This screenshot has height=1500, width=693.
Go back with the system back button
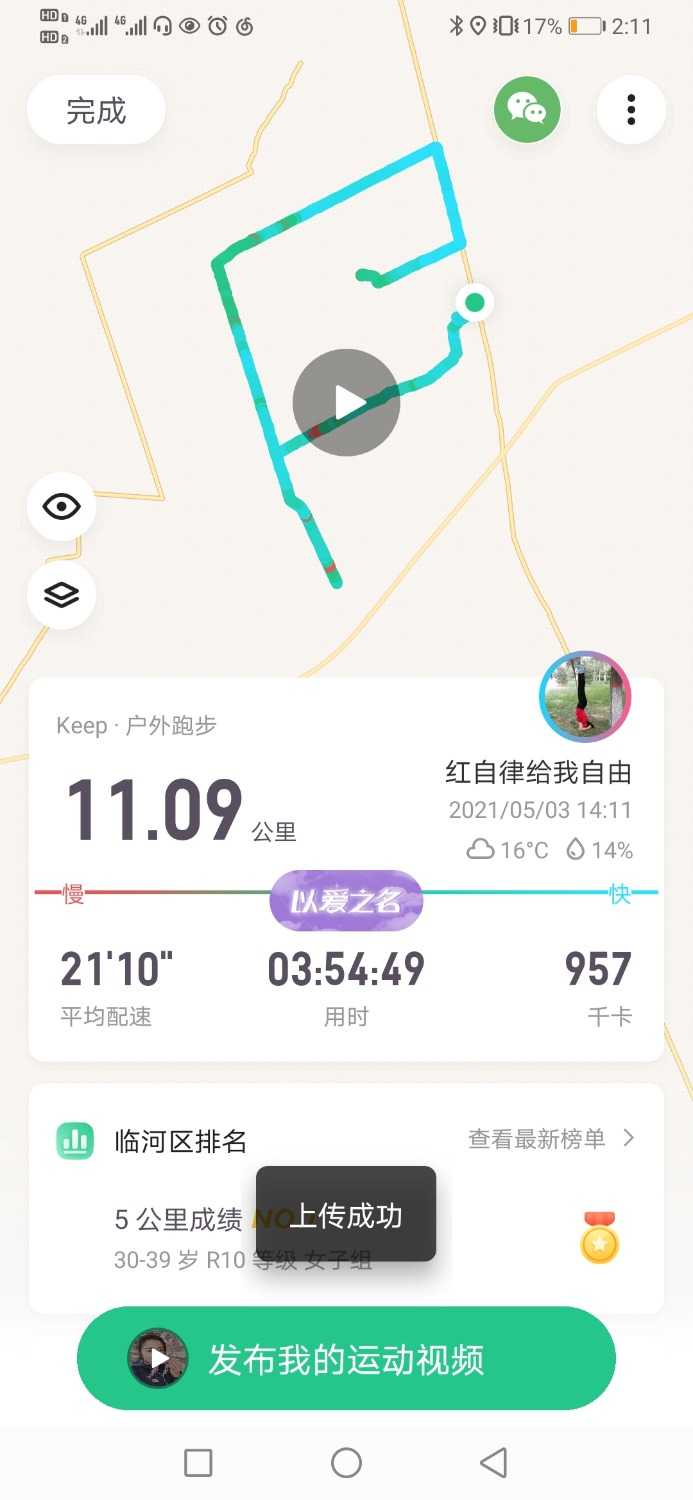[493, 1463]
